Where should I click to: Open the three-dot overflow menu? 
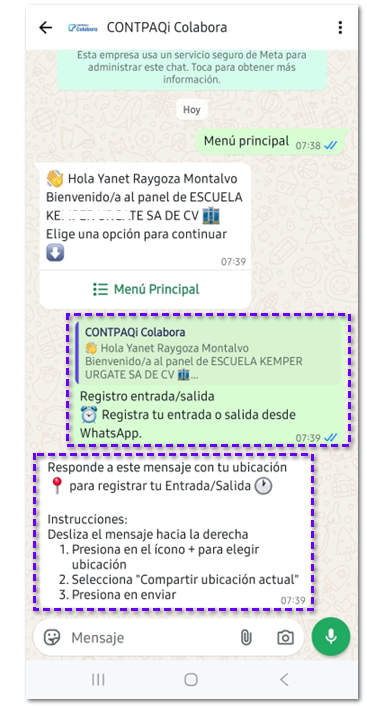(x=340, y=28)
